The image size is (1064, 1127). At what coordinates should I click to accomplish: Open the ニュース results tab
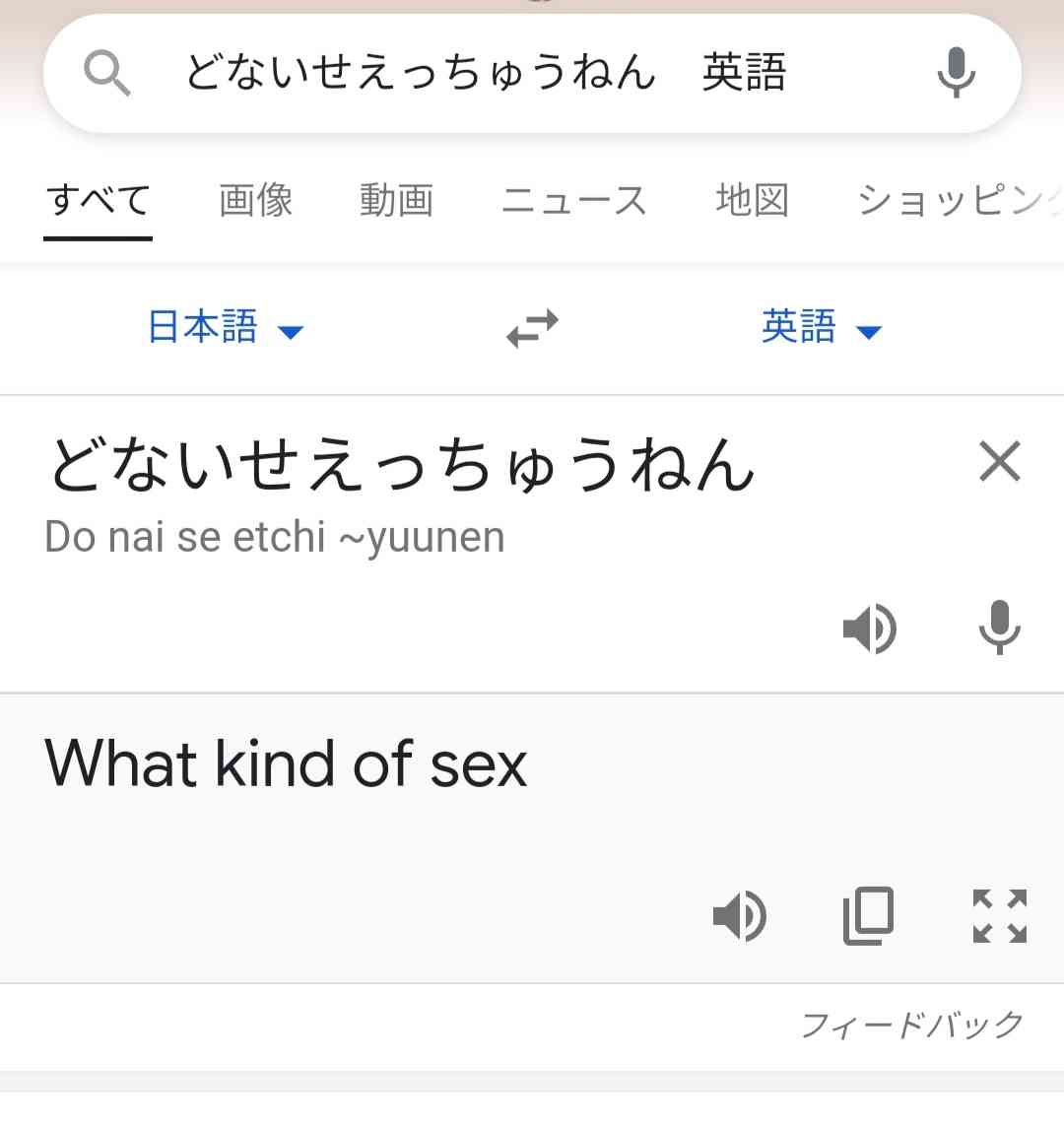pos(574,200)
